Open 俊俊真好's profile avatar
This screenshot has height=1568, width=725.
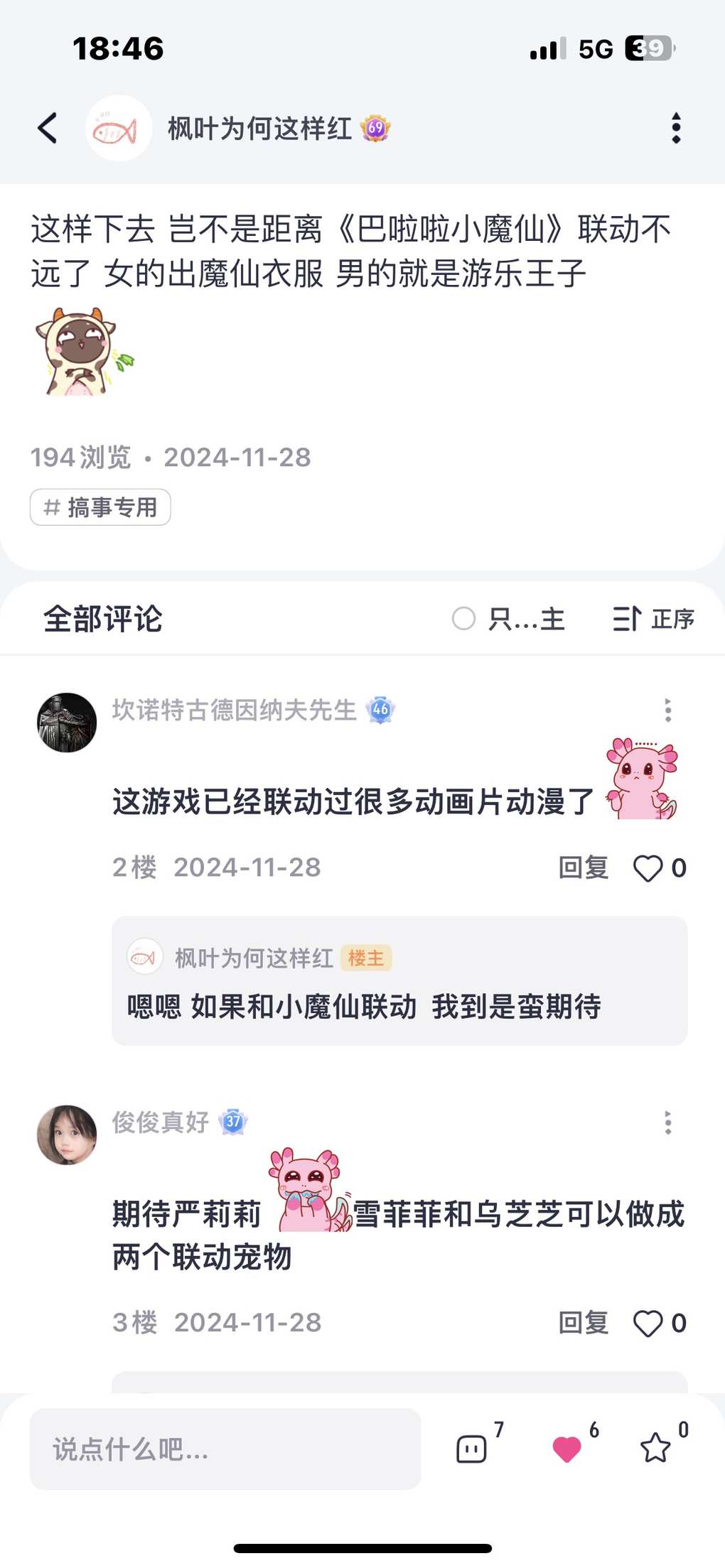click(x=67, y=1135)
